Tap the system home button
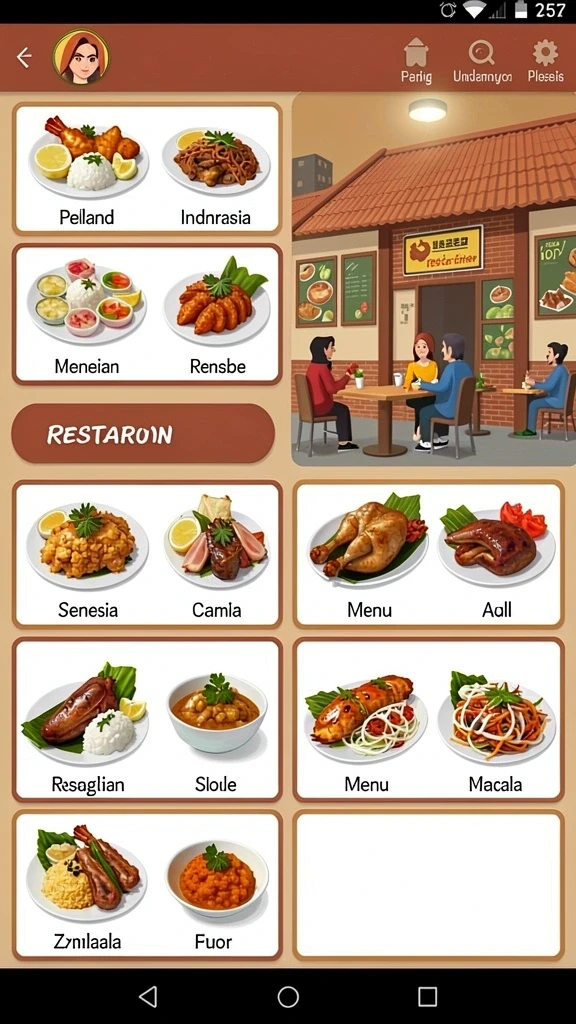The image size is (576, 1024). (x=288, y=997)
